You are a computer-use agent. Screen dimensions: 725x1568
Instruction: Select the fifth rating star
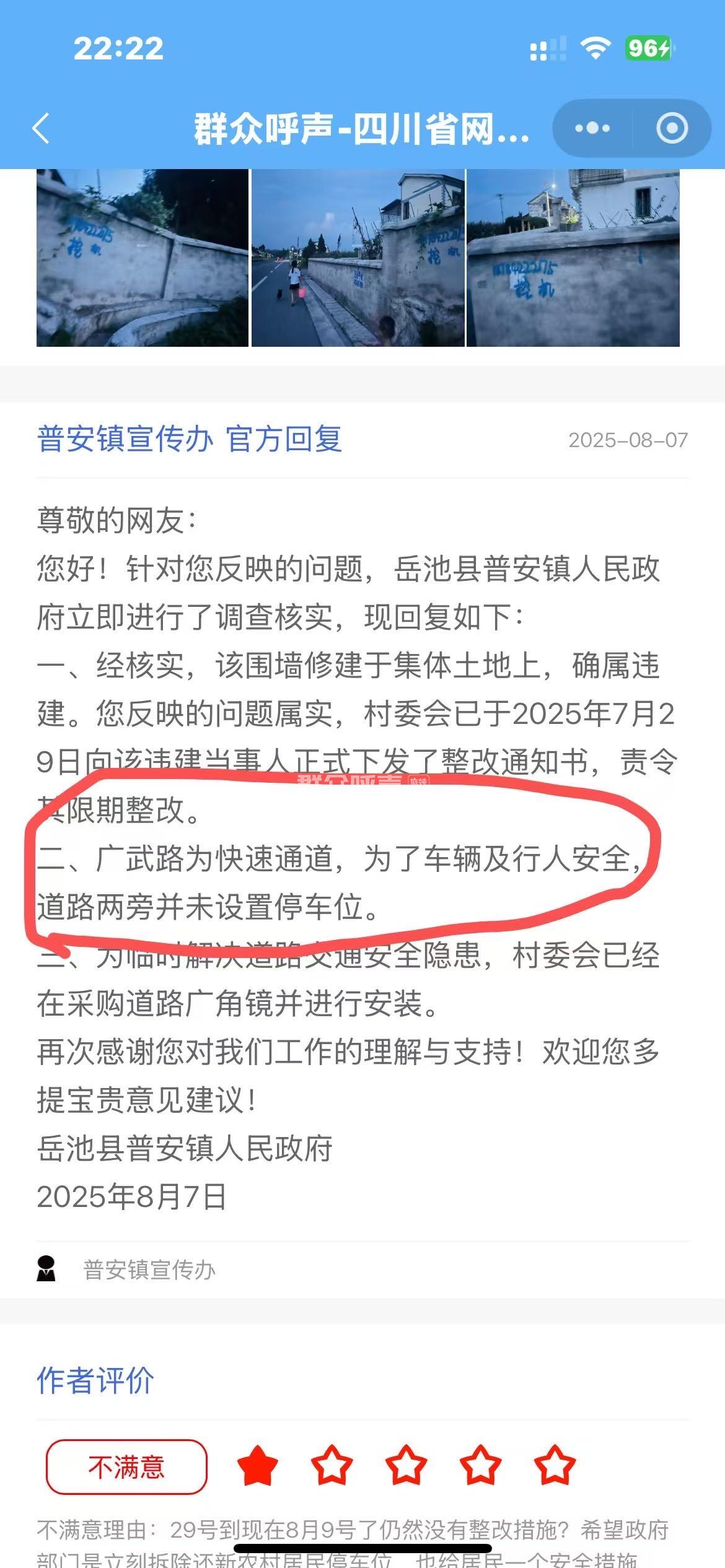pos(555,1466)
